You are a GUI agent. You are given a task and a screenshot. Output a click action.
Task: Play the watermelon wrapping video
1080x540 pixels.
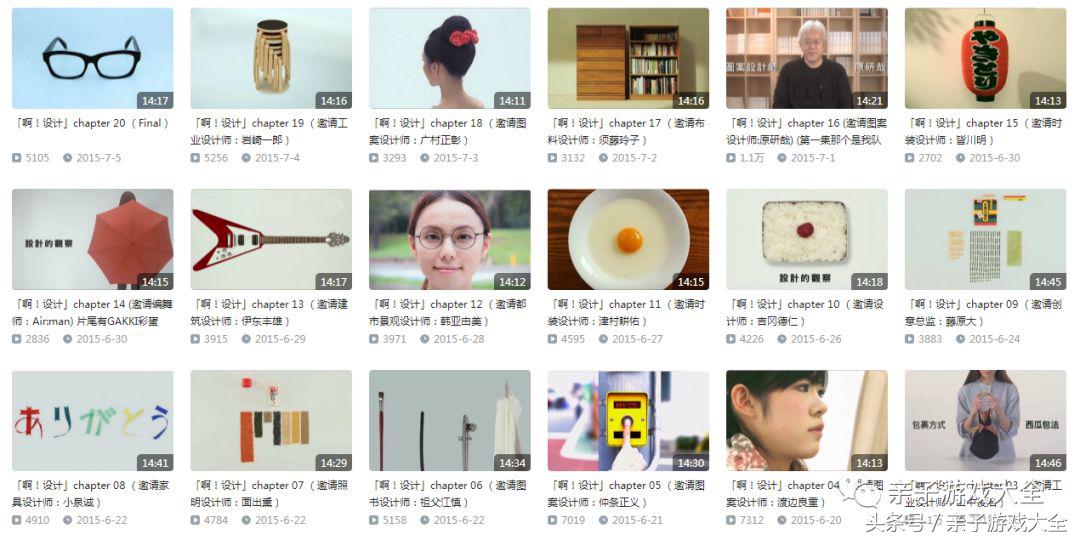pyautogui.click(x=985, y=420)
